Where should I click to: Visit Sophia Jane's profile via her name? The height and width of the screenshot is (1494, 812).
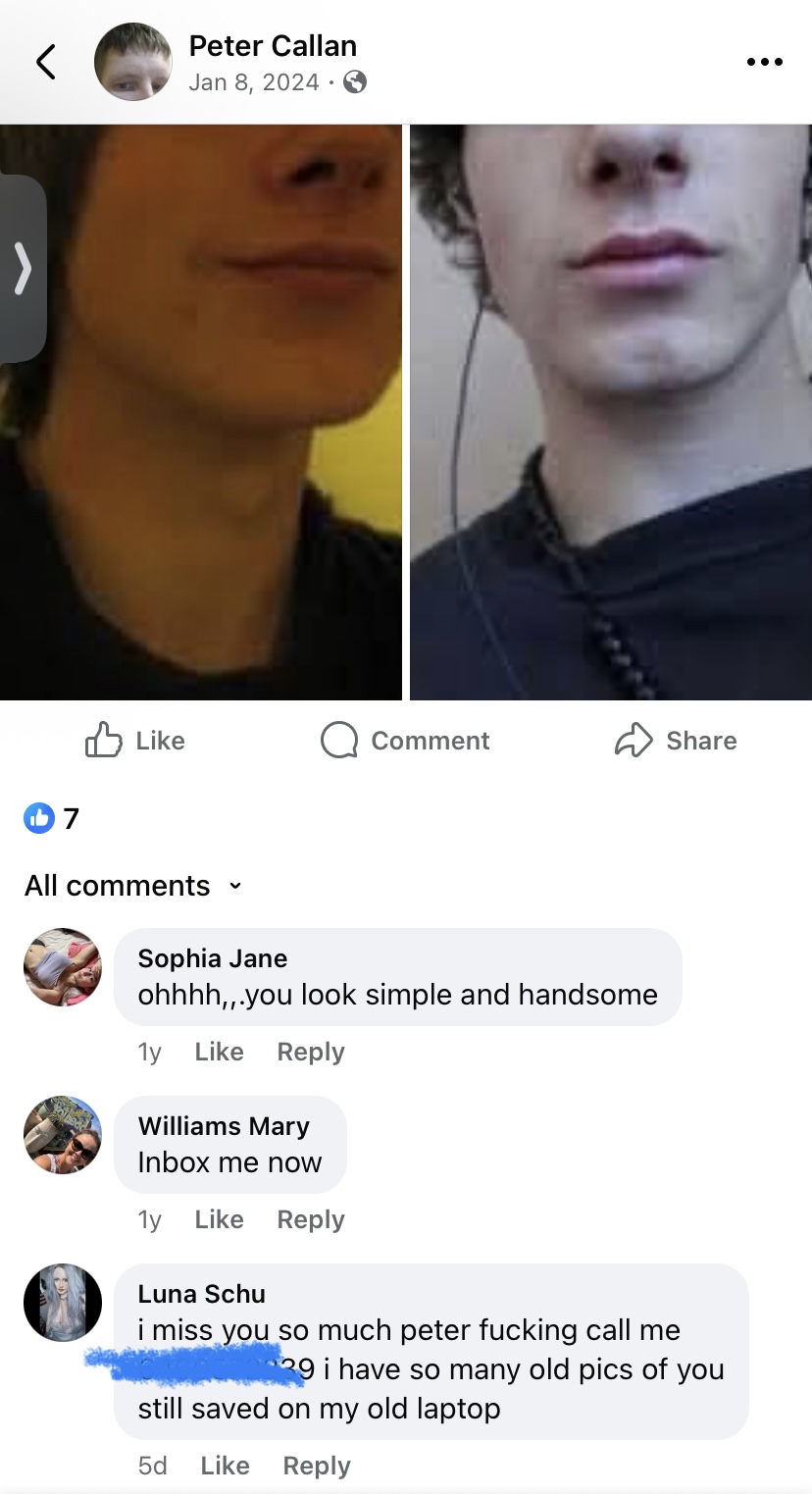213,958
